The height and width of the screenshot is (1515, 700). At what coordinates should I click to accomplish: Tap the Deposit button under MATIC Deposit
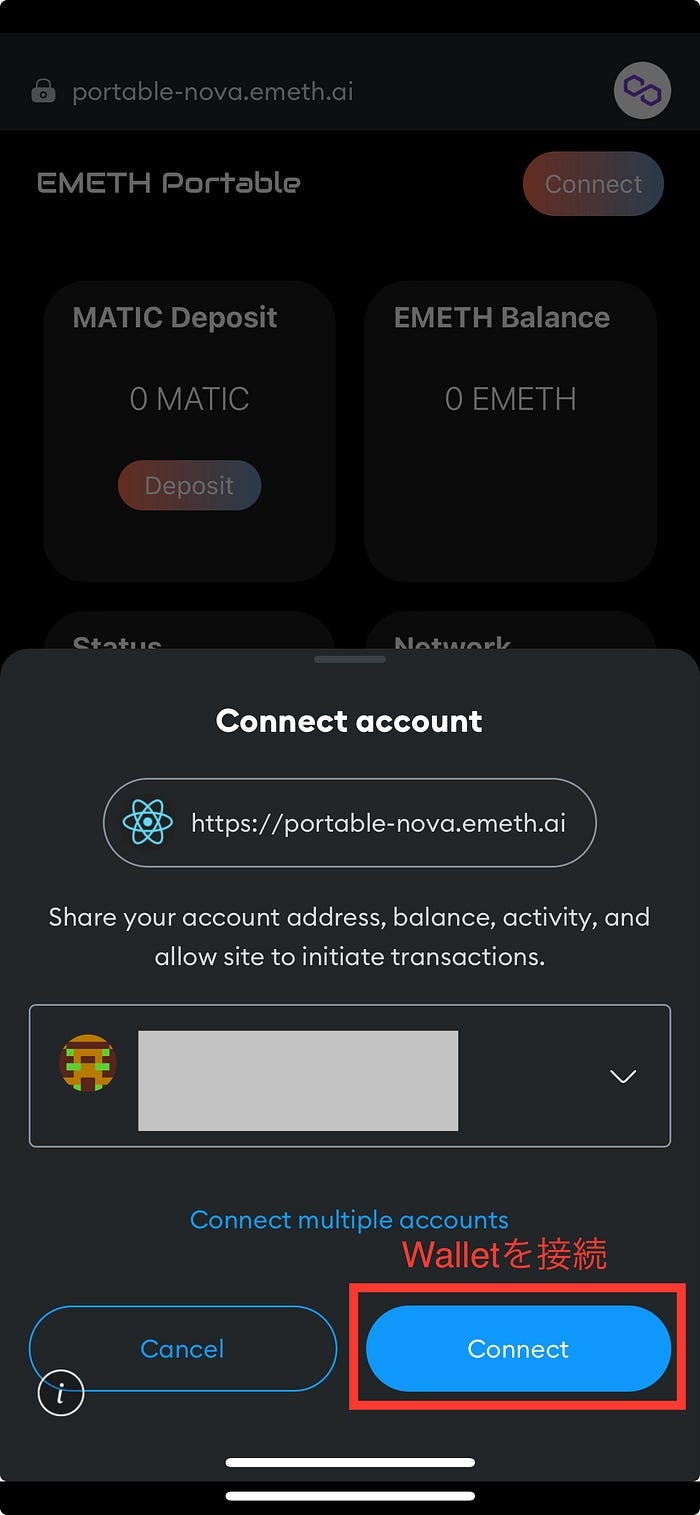189,486
